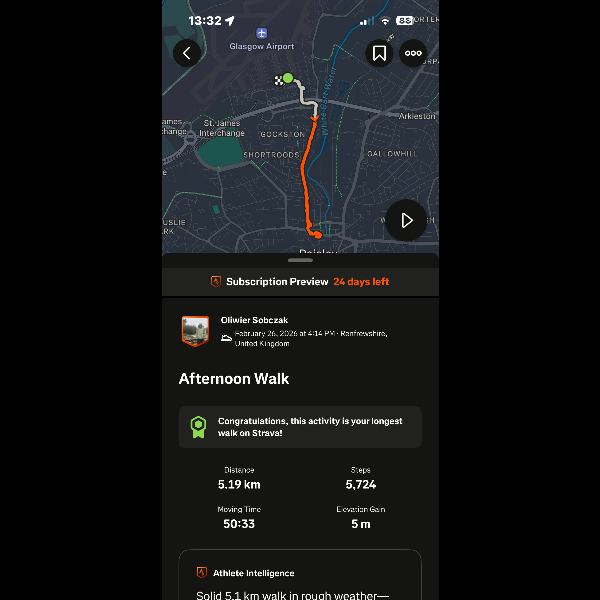Open Oliwier Sobczak's profile picture
Screen dimensions: 600x600
(x=195, y=331)
